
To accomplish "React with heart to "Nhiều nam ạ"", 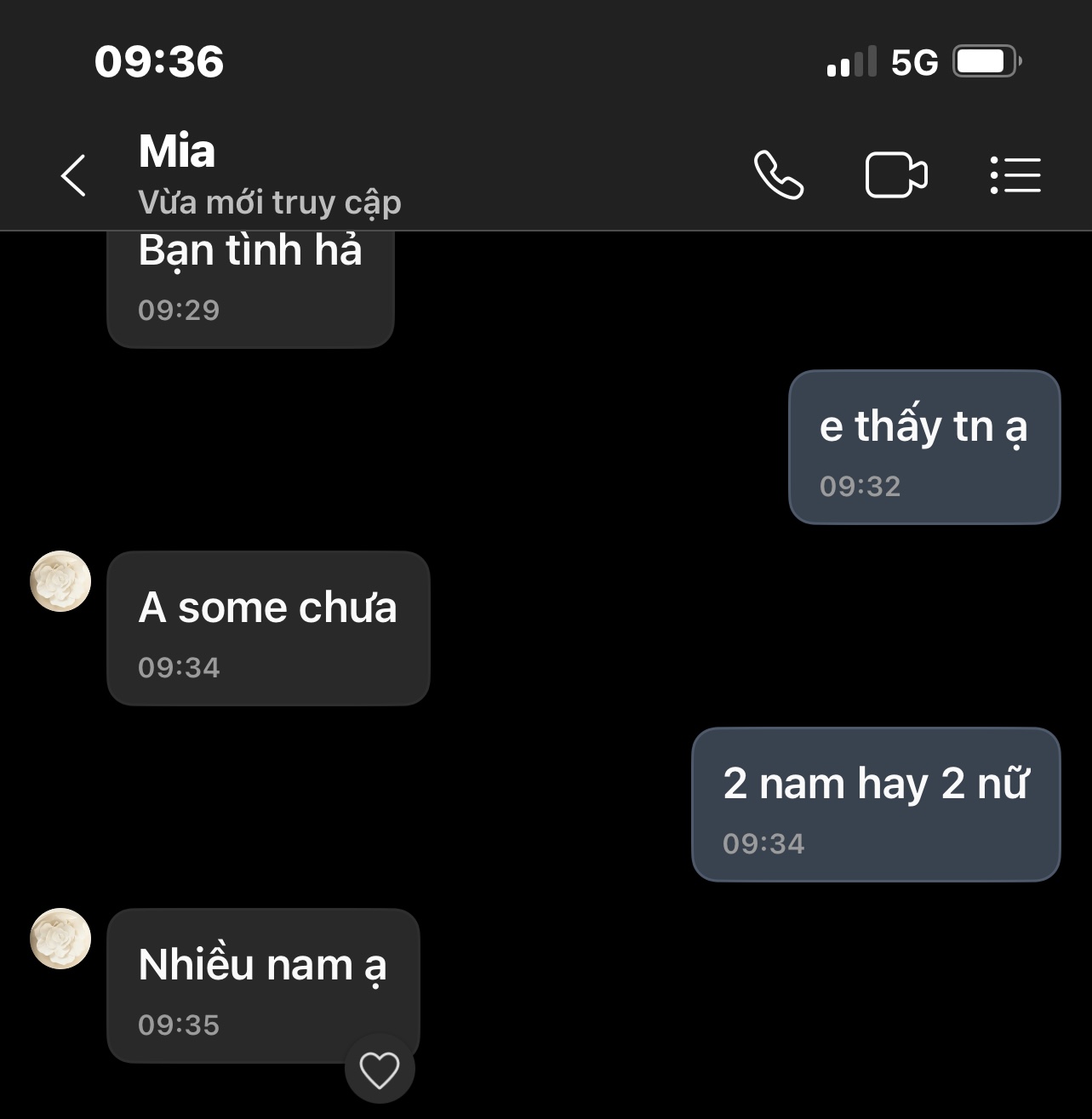I will pyautogui.click(x=380, y=1070).
